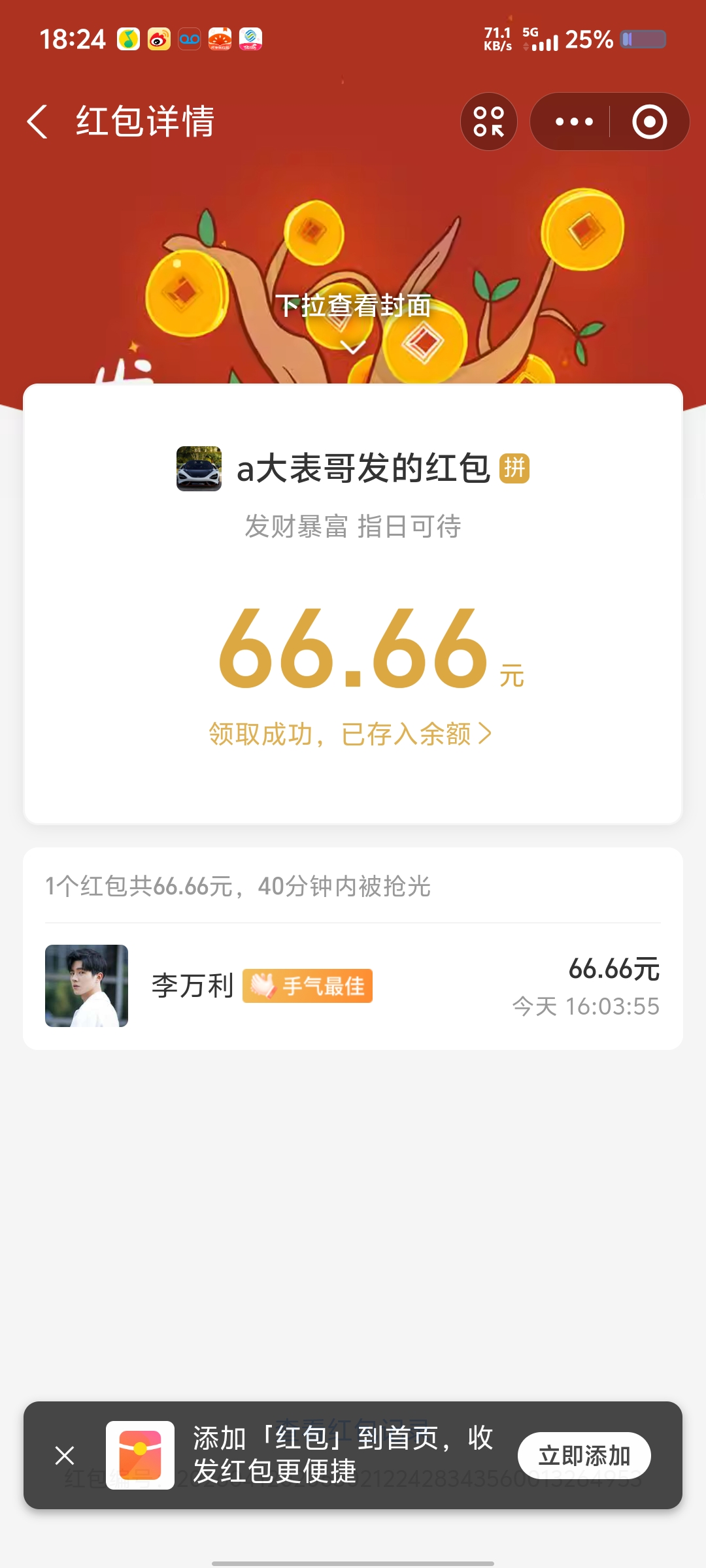
Task: Open a大表哥's avatar
Action: pos(199,468)
